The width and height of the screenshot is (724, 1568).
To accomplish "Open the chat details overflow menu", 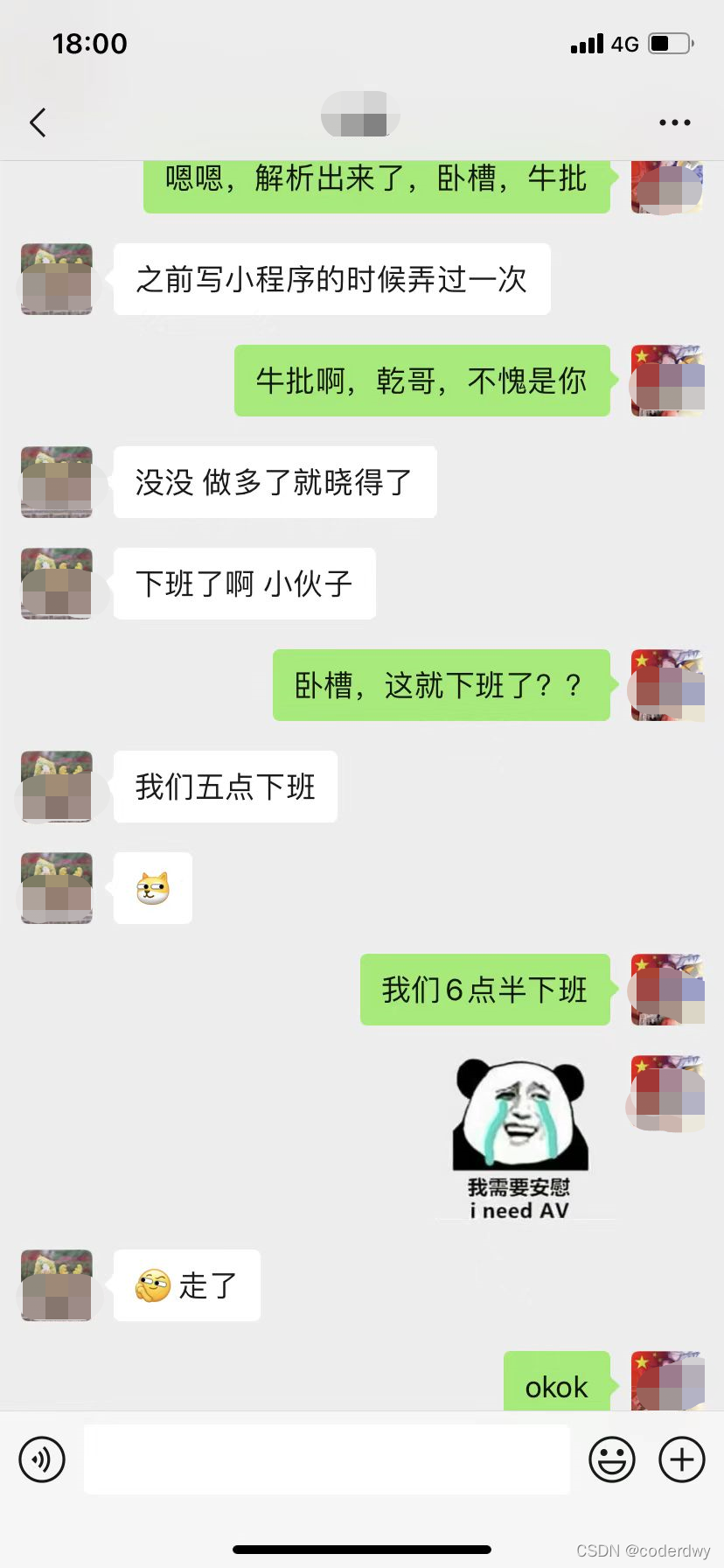I will point(674,122).
